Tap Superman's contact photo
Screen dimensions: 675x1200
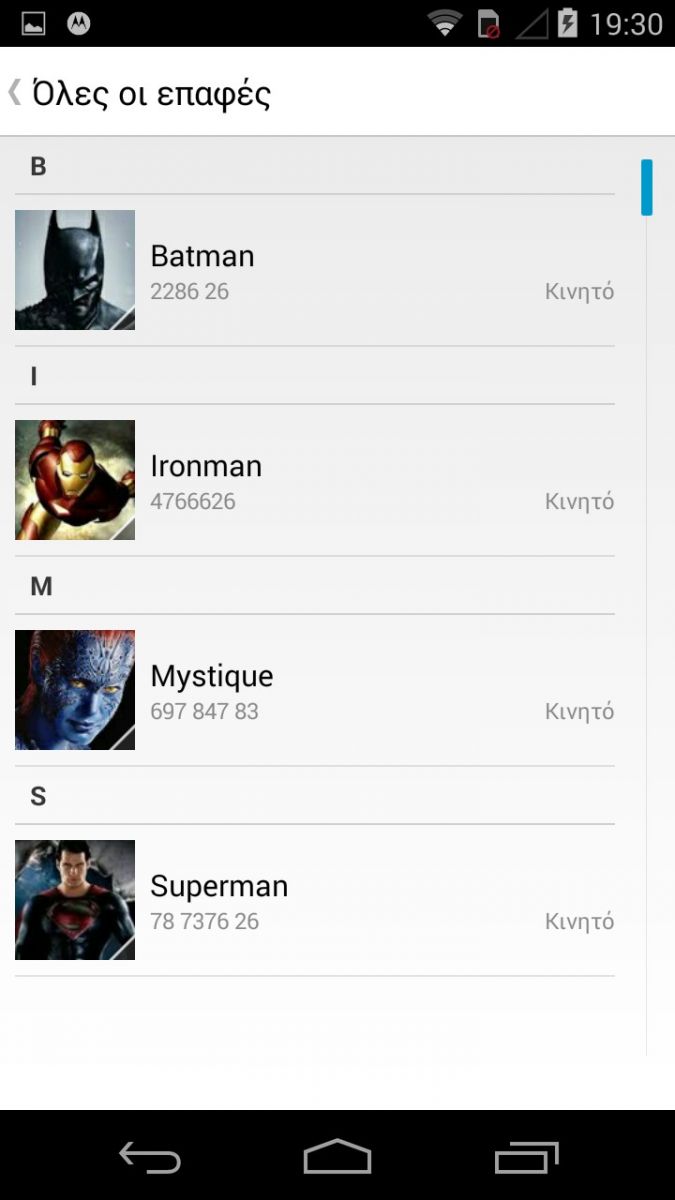75,900
